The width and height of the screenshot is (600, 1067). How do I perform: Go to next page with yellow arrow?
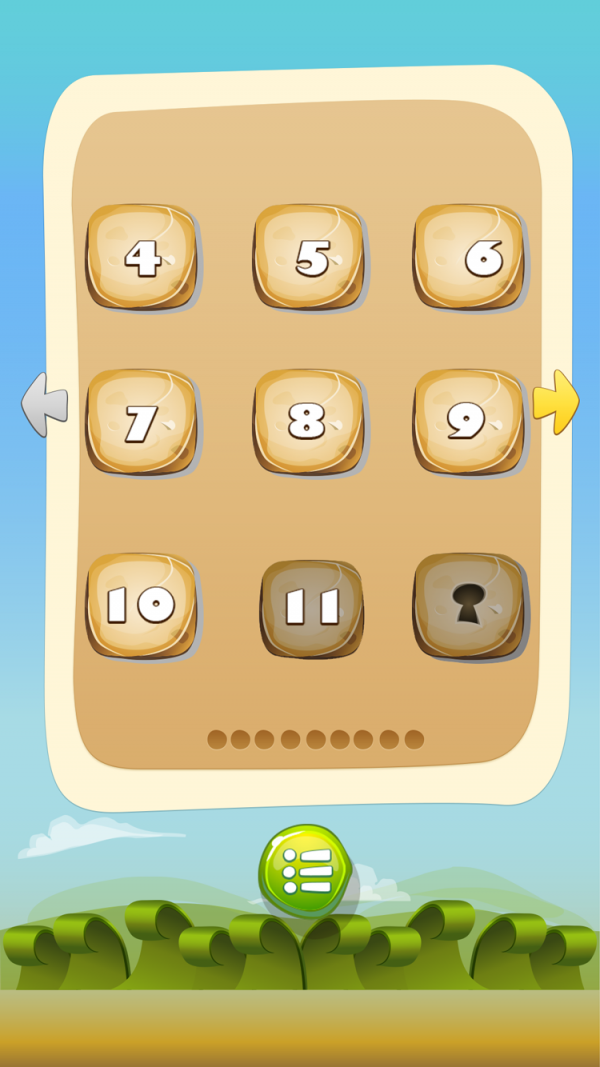[555, 402]
